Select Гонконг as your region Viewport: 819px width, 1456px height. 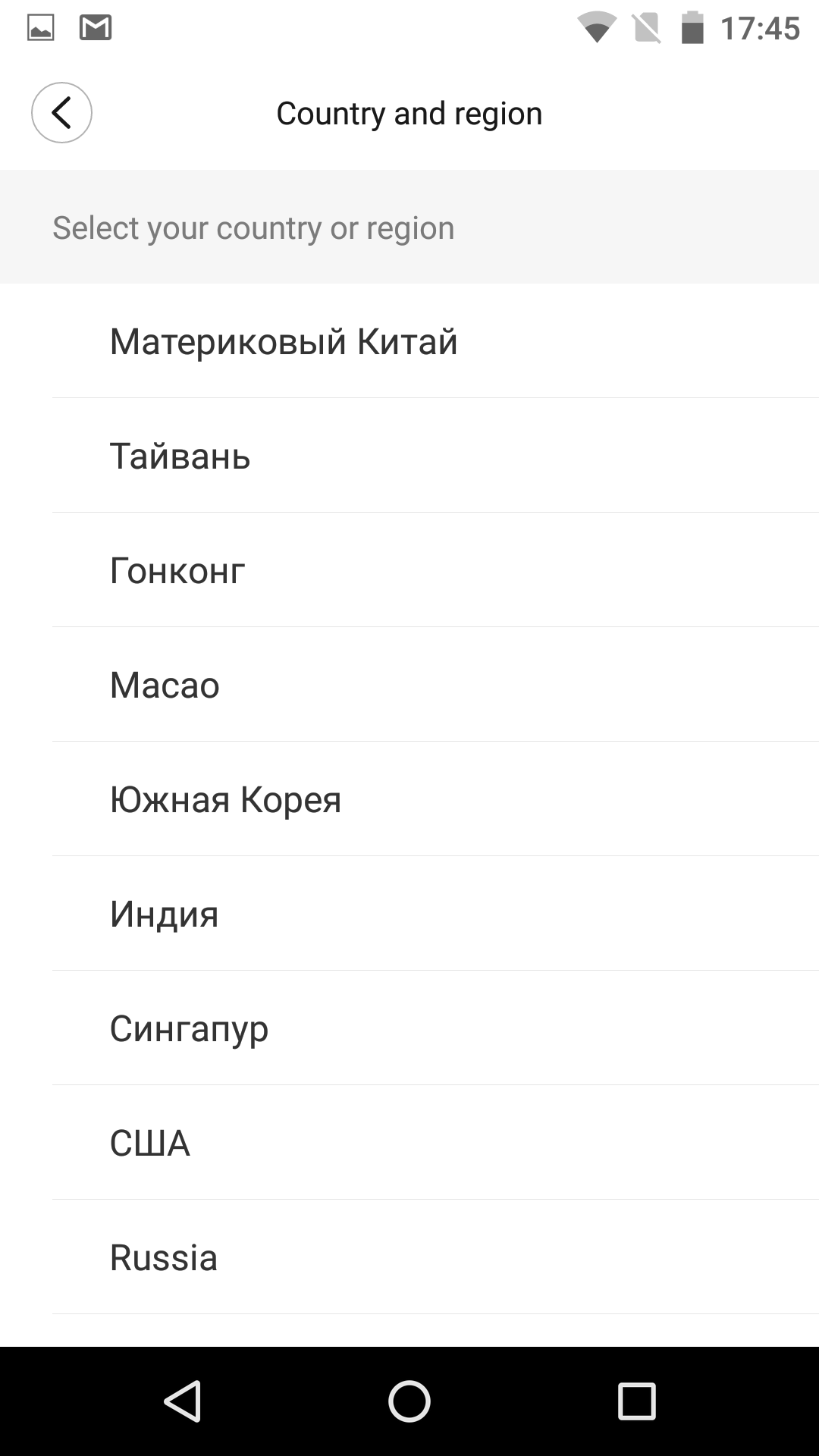pyautogui.click(x=177, y=570)
